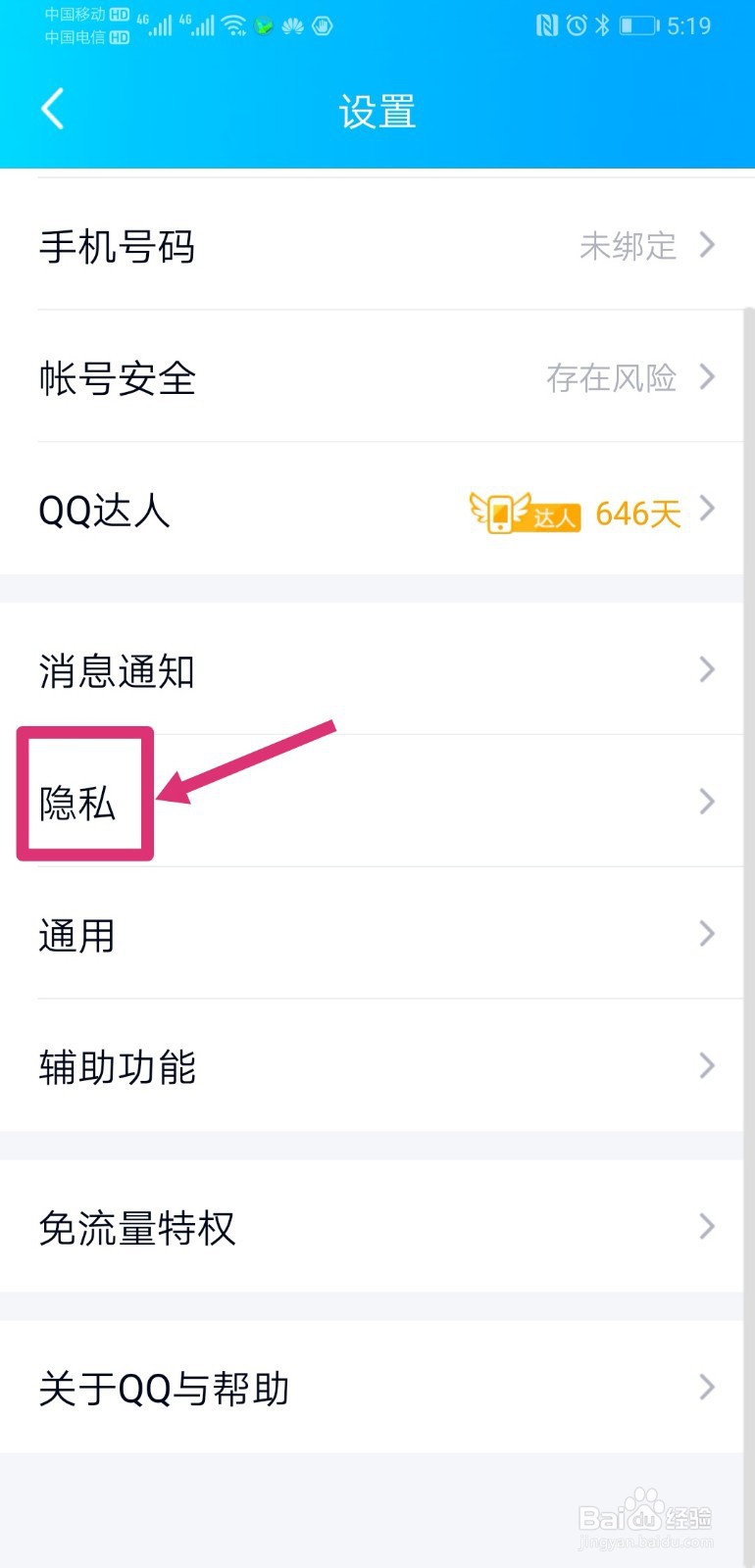Expand the 手机号码 row chevron
The height and width of the screenshot is (1568, 755).
[706, 246]
